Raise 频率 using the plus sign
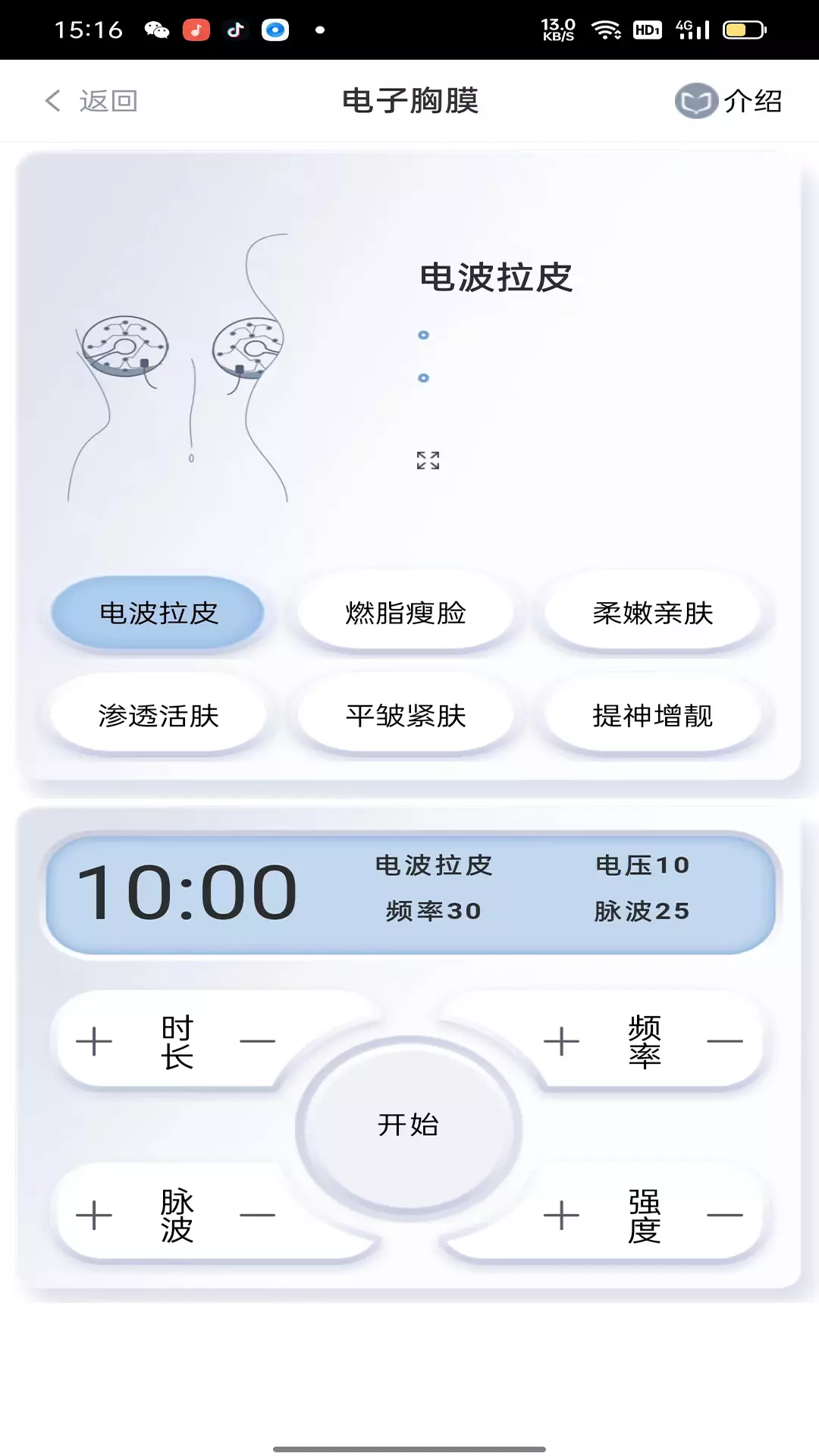Screen dimensions: 819x1456 [x=561, y=1041]
